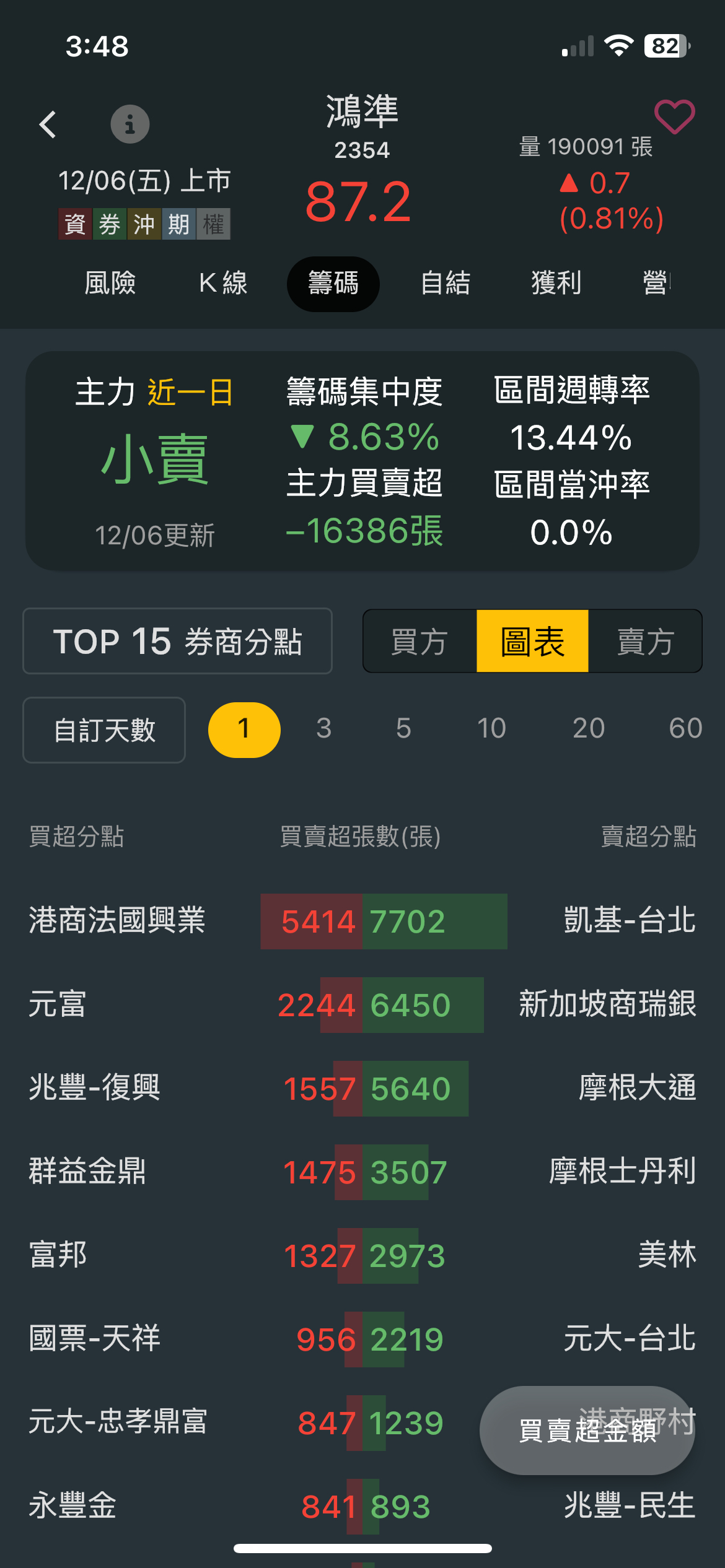
Task: Switch to the 風險 tab
Action: pos(110,284)
